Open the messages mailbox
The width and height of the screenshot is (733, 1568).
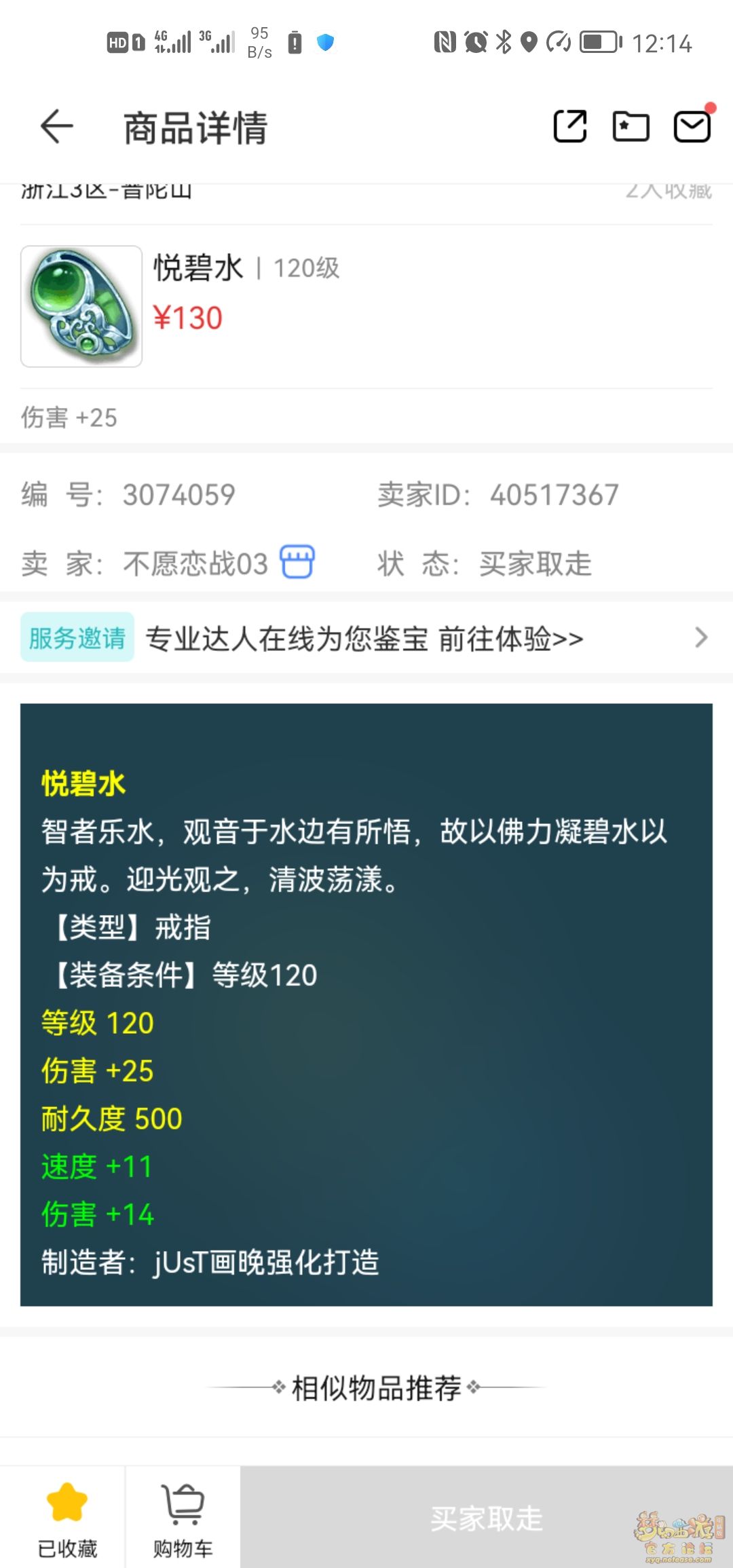click(x=692, y=126)
